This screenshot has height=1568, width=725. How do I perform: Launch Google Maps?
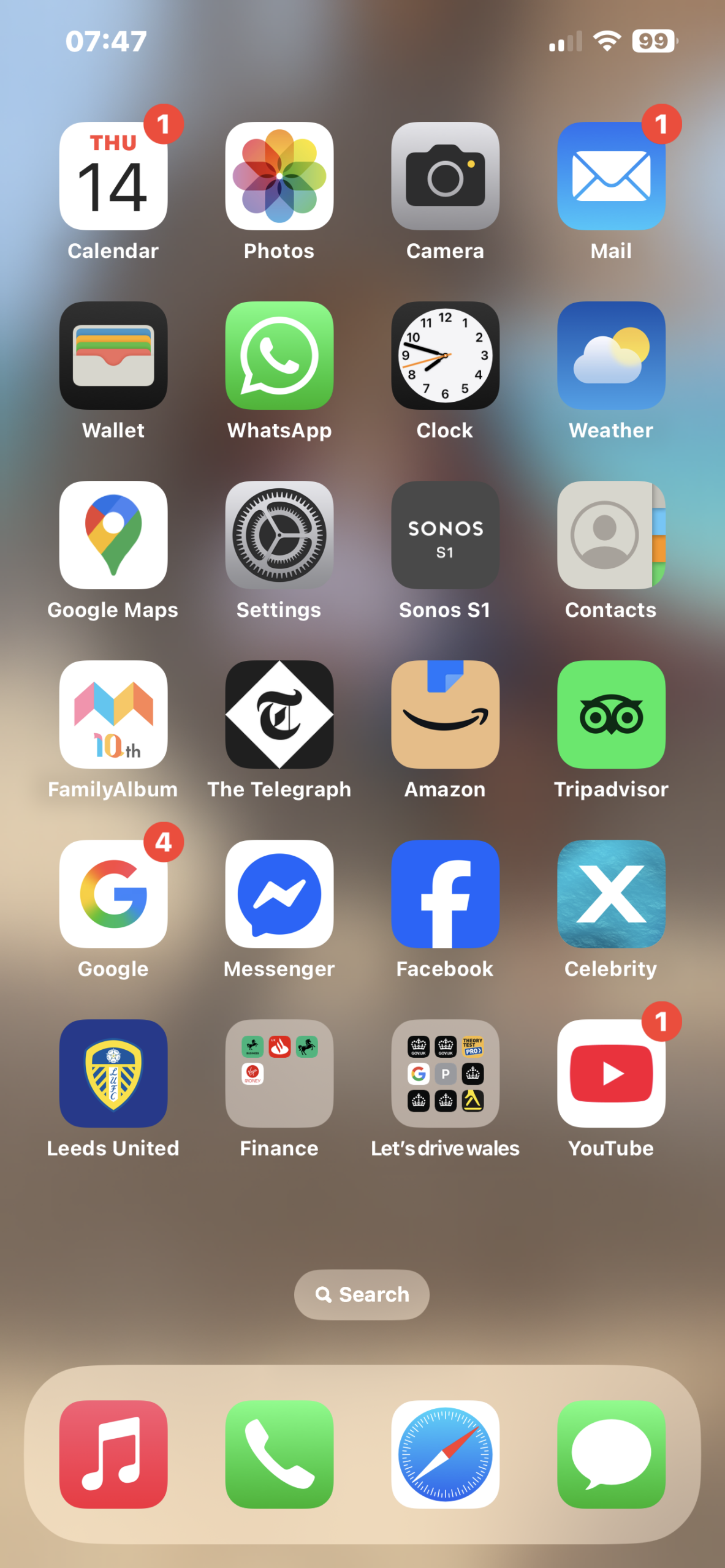113,535
